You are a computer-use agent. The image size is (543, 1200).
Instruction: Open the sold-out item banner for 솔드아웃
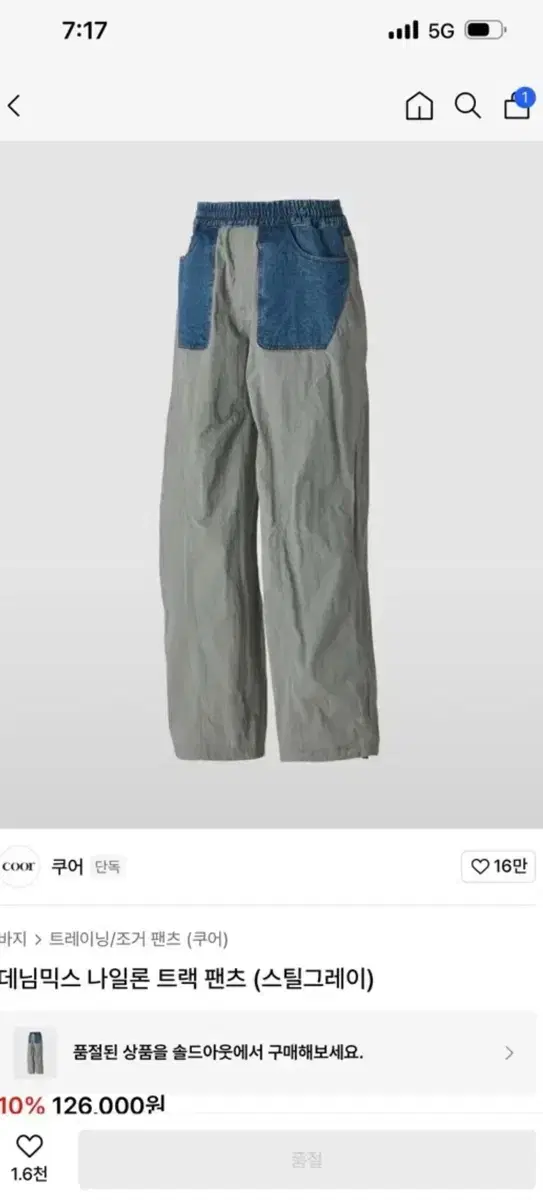271,1052
